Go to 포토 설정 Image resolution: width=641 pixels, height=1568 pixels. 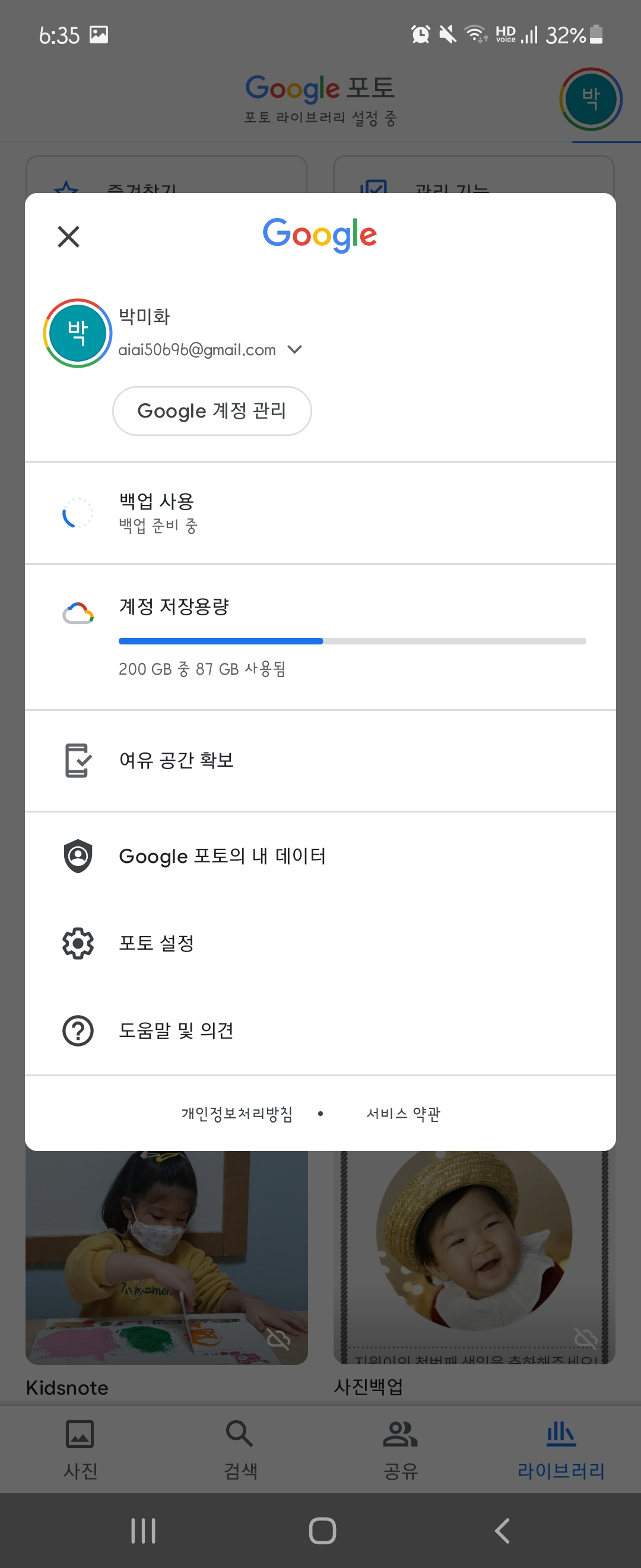[320, 943]
